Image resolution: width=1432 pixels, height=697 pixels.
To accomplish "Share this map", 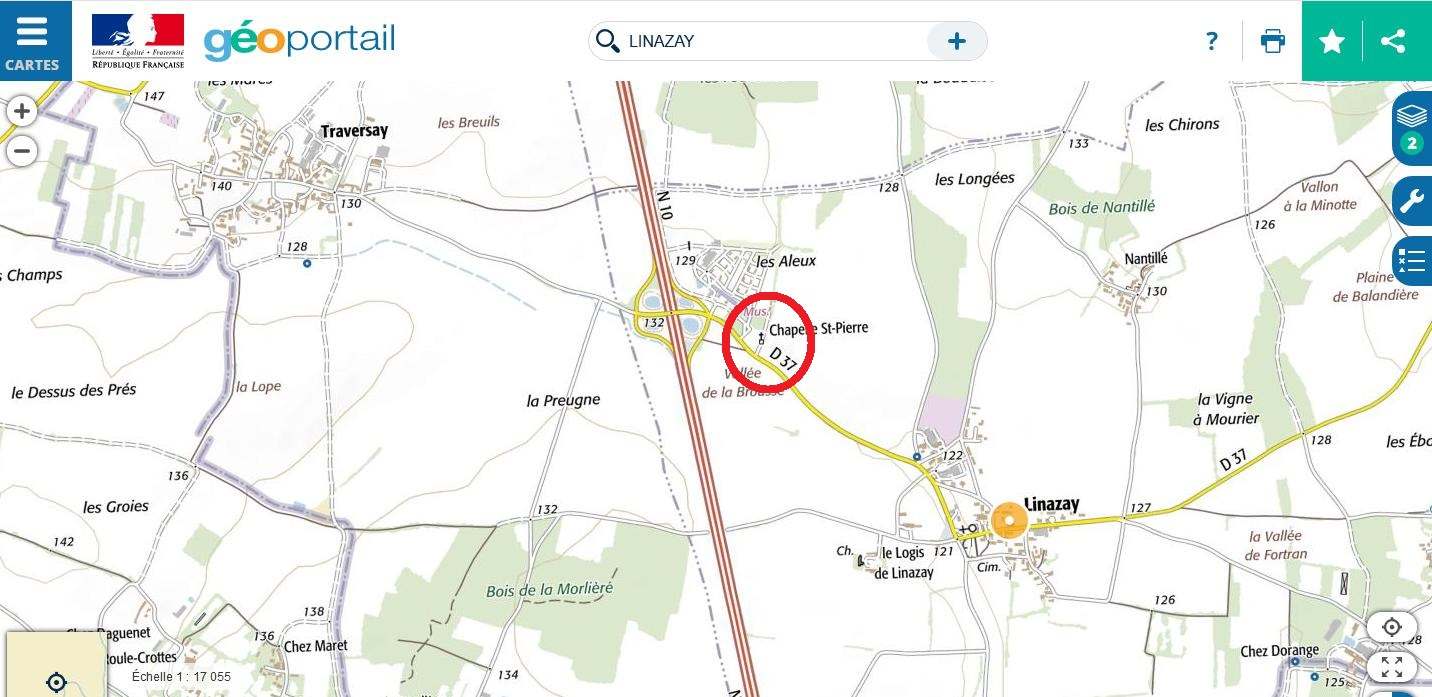I will point(1392,41).
